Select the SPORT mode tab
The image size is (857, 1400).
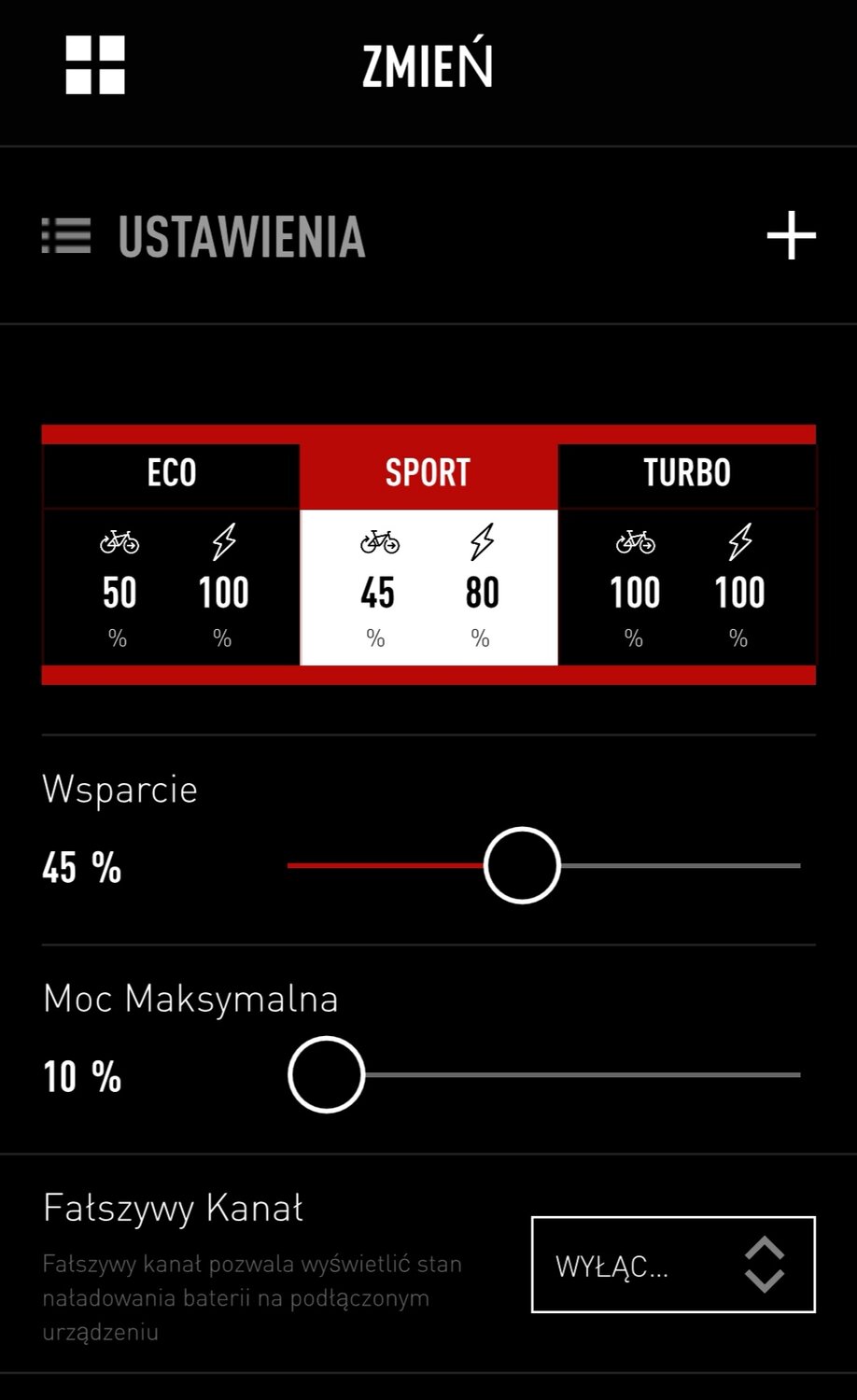point(428,473)
